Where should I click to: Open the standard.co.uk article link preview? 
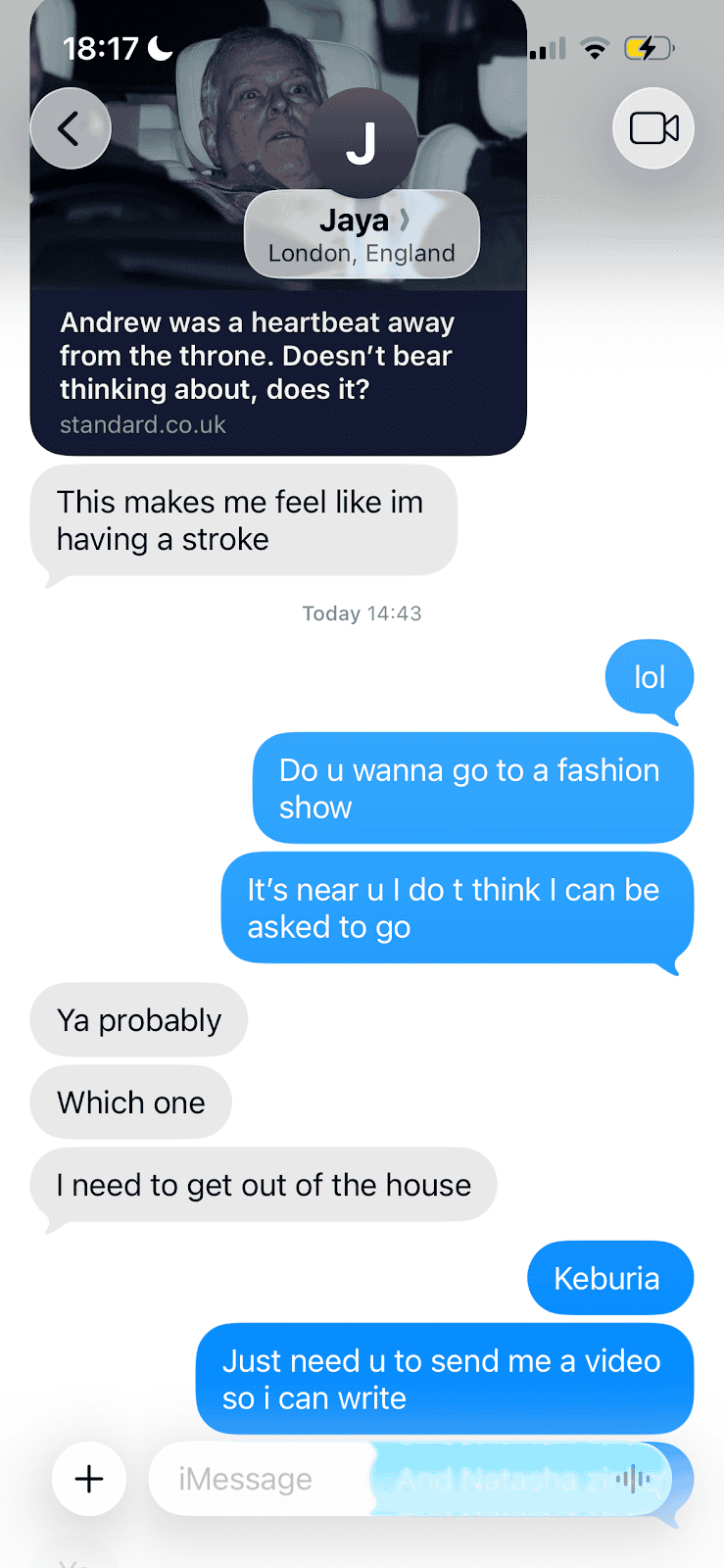pyautogui.click(x=278, y=372)
